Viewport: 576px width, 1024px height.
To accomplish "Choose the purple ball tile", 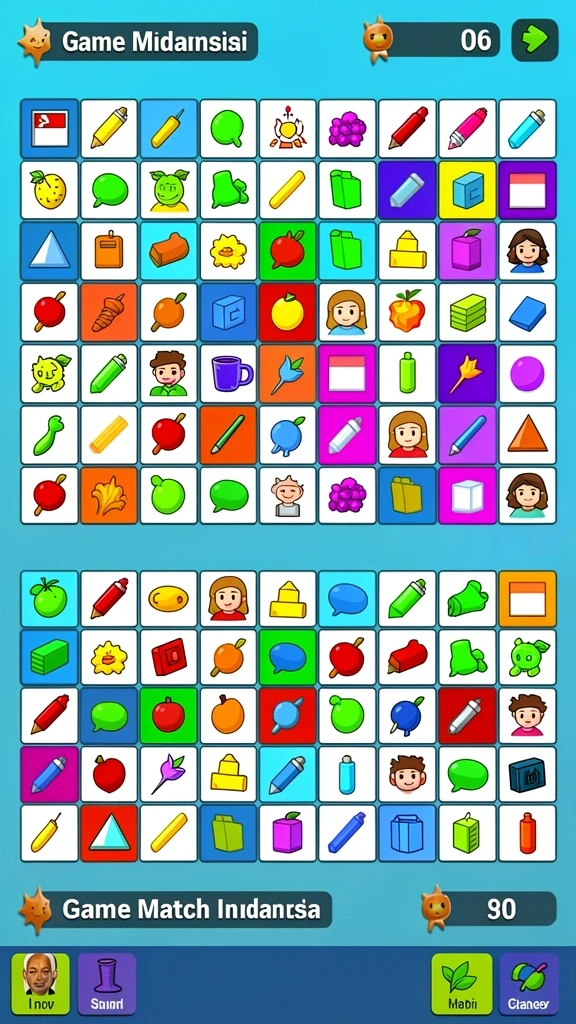I will pyautogui.click(x=528, y=374).
